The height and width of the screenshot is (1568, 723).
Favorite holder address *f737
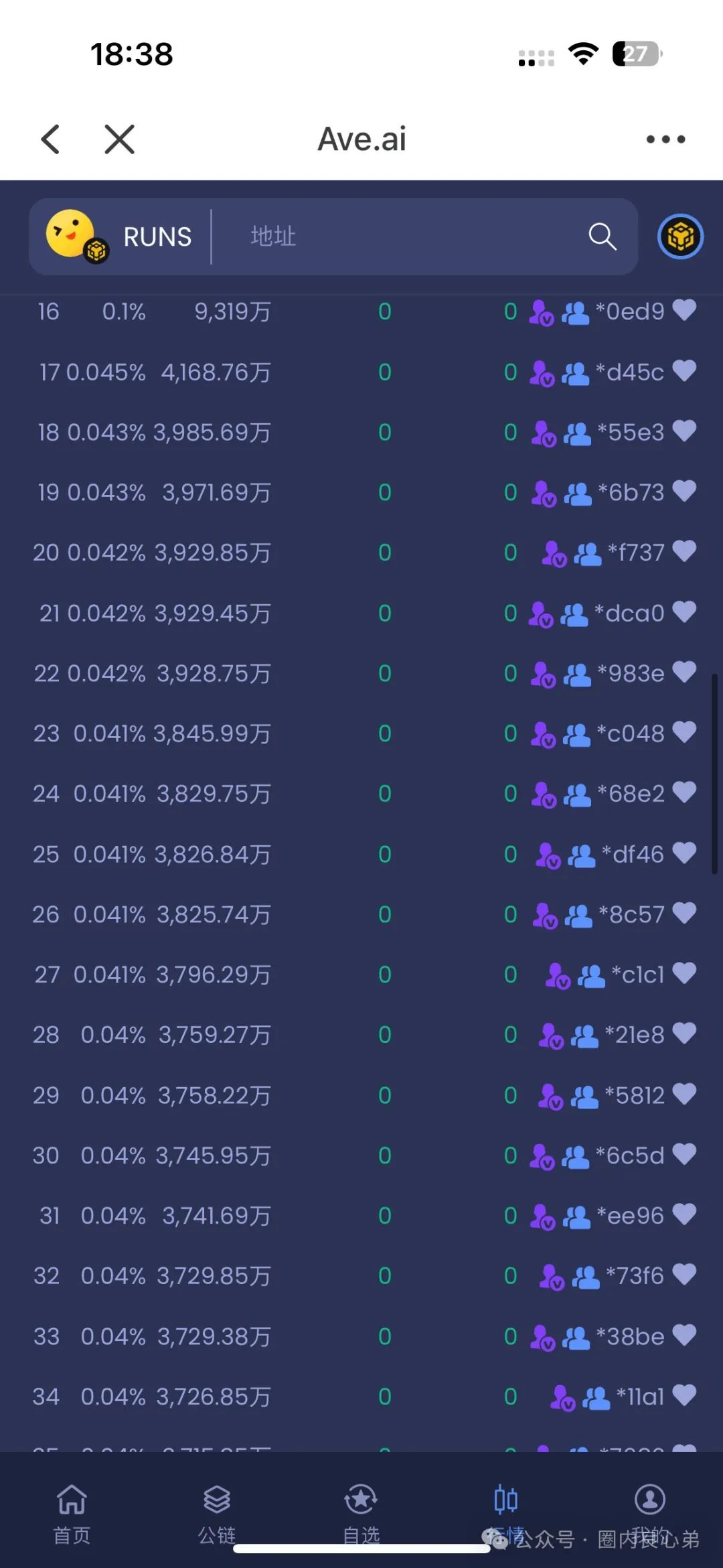(684, 551)
